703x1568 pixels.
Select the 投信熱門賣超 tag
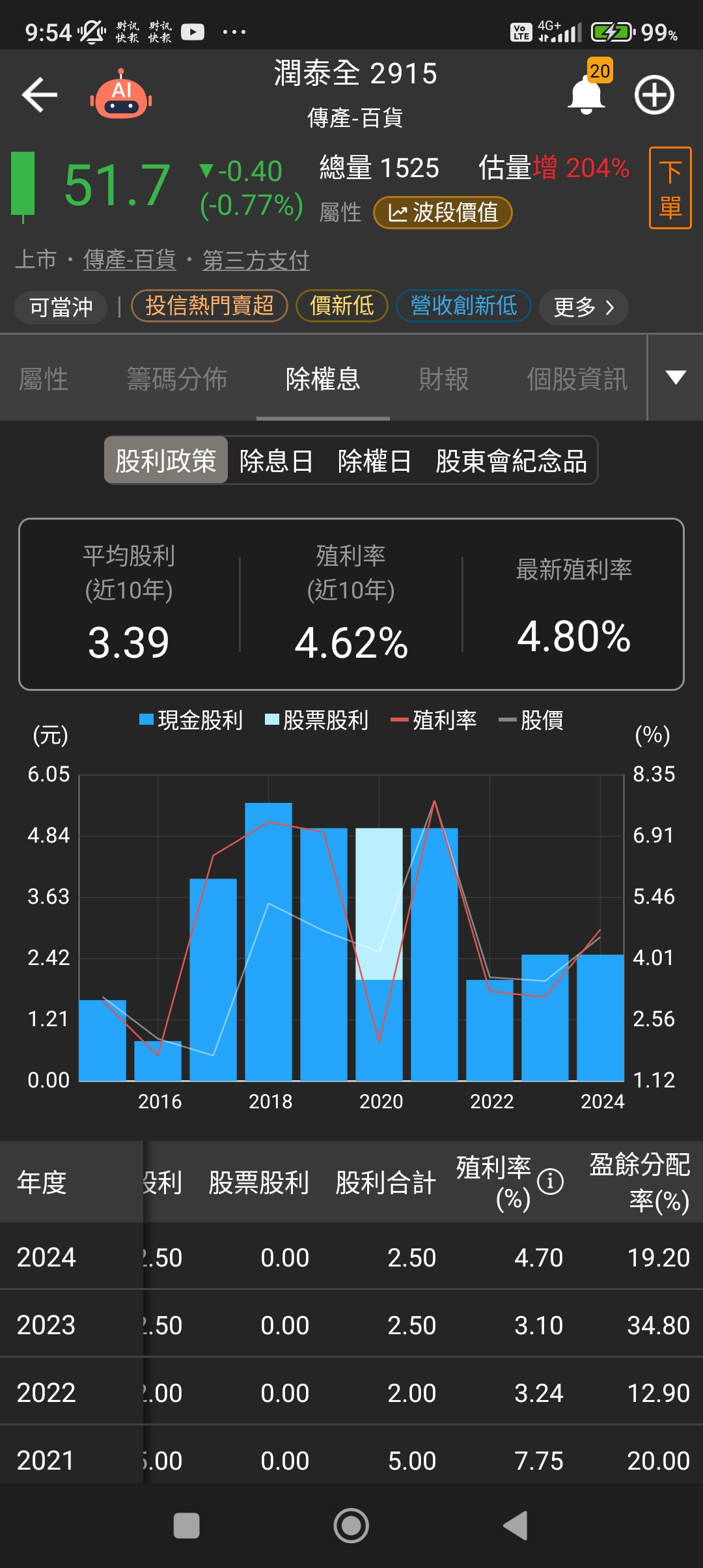(x=210, y=306)
